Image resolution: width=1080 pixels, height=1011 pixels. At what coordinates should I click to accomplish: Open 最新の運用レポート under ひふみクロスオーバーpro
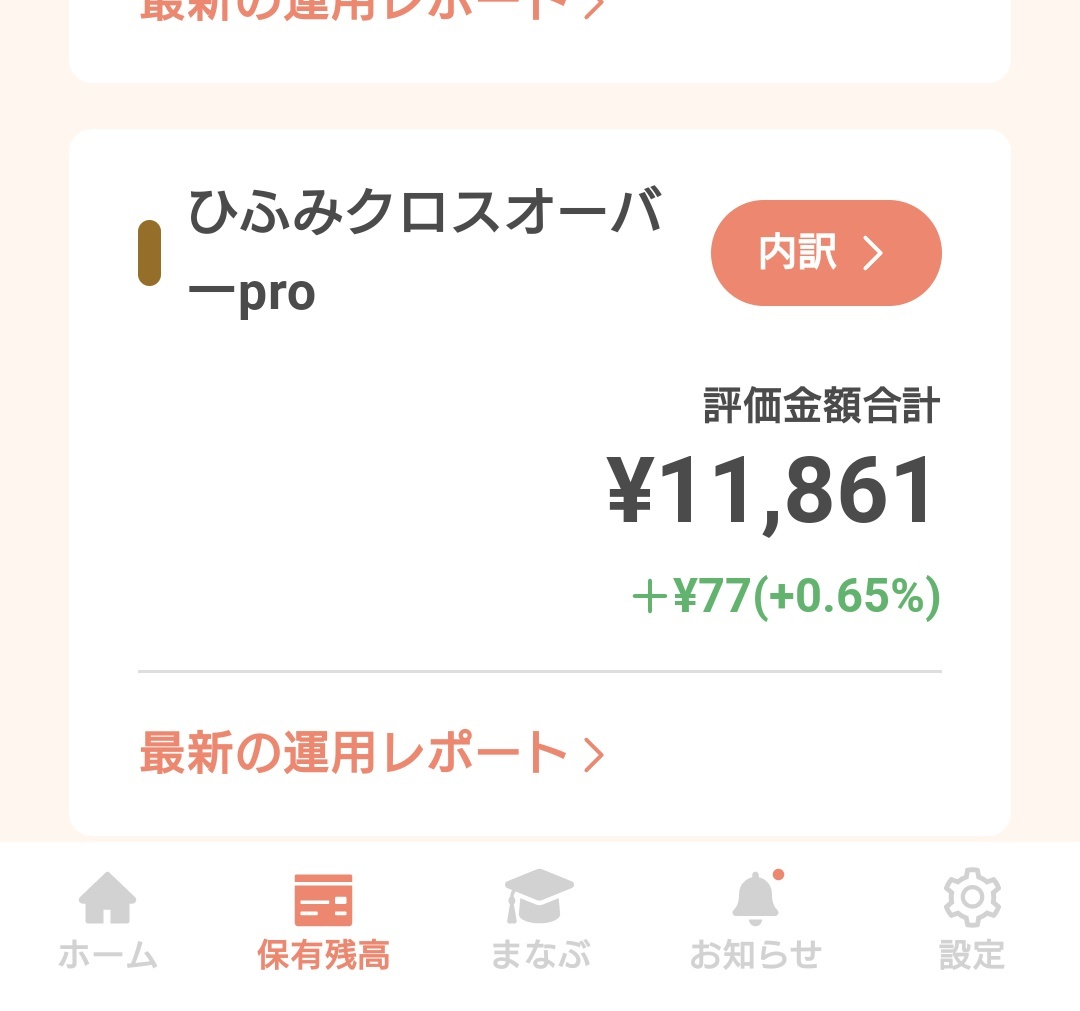(372, 754)
